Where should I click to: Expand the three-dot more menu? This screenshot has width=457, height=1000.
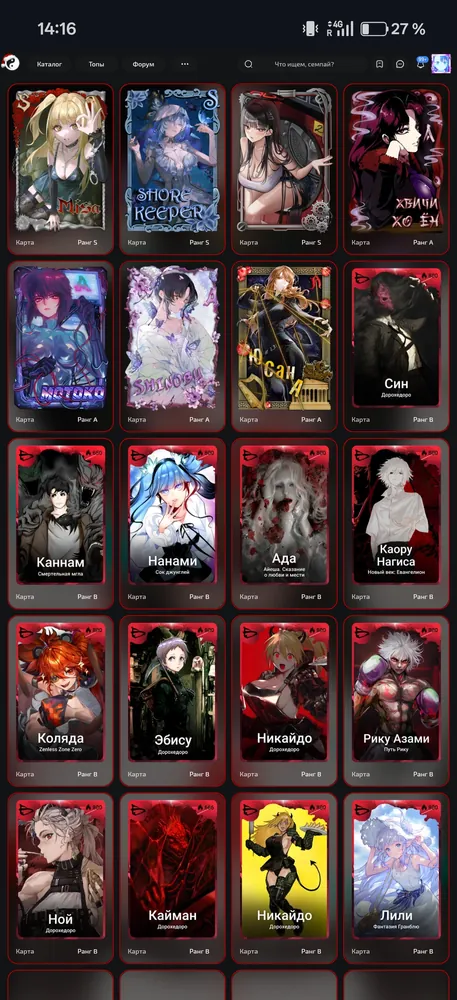pos(185,64)
